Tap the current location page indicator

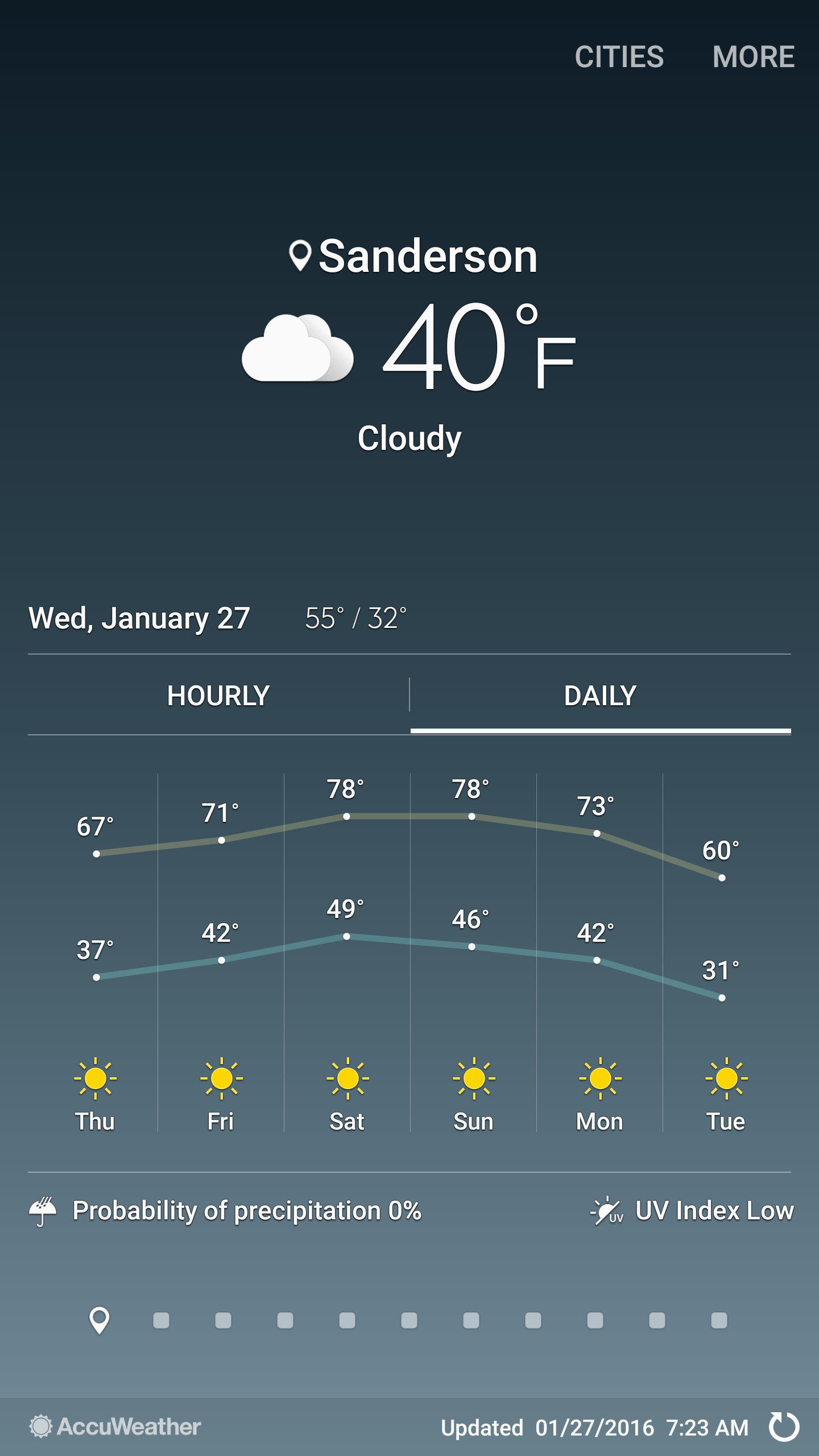point(100,1320)
